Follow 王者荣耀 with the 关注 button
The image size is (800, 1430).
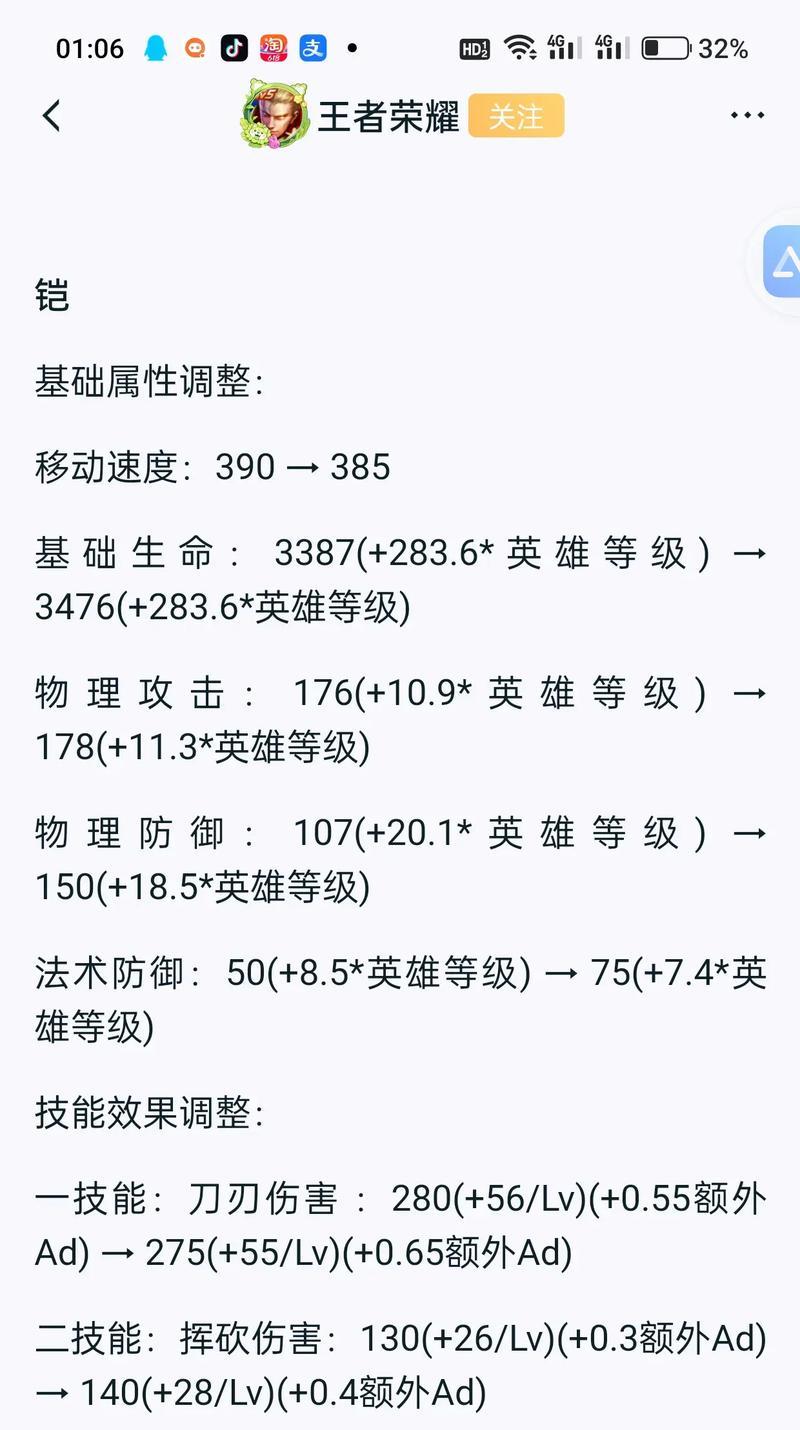[x=516, y=116]
